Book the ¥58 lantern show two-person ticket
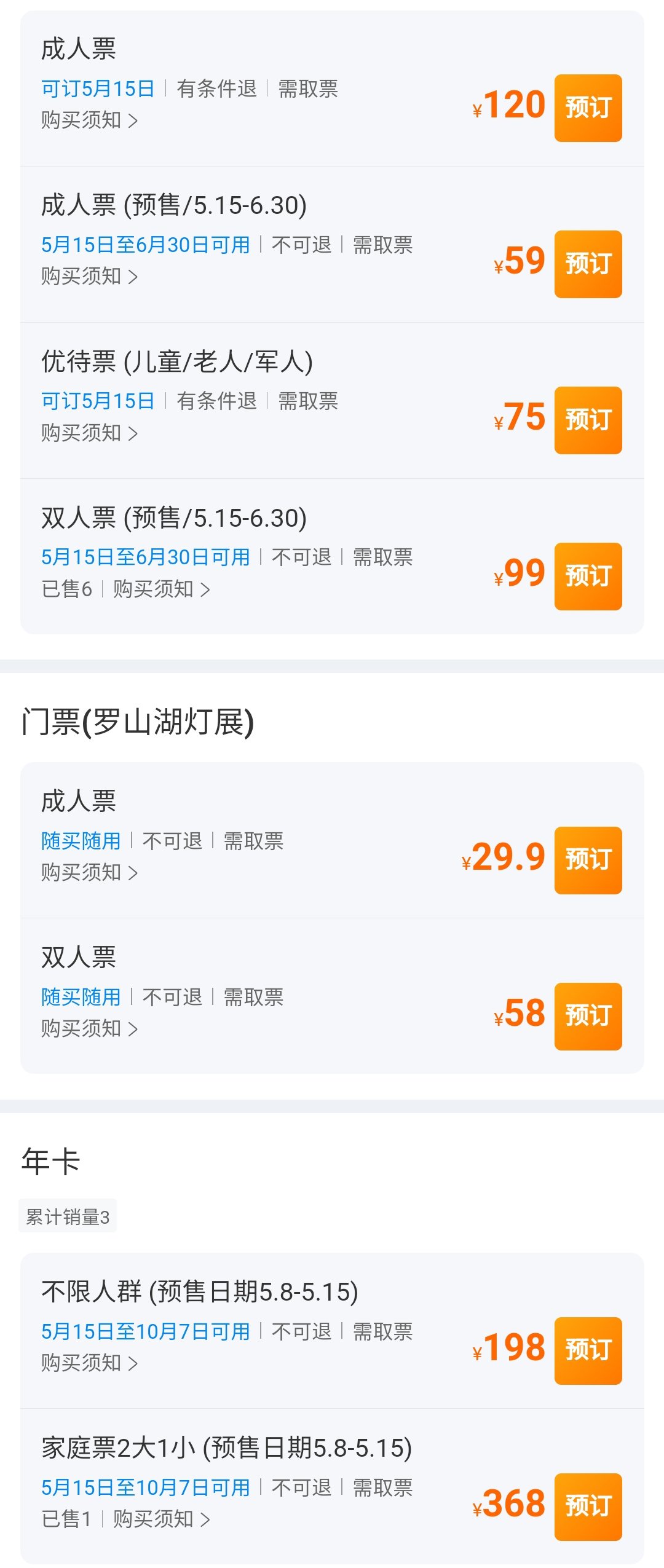This screenshot has width=664, height=1568. click(x=588, y=1017)
